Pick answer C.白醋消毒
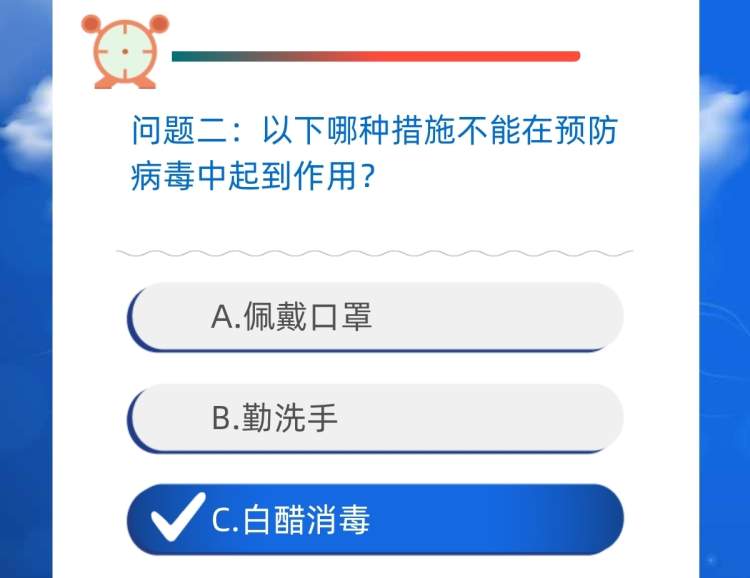 click(375, 520)
